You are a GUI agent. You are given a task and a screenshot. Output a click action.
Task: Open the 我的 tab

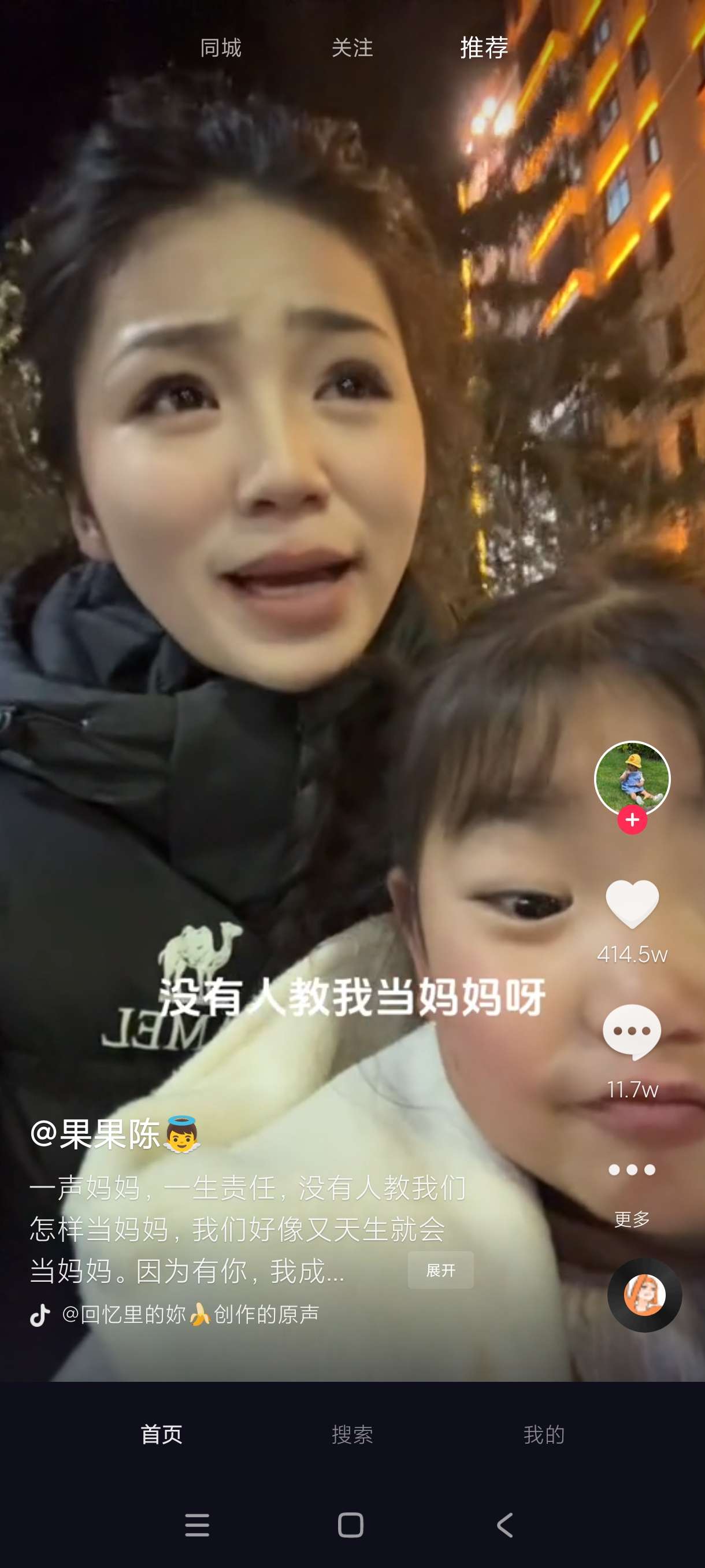pos(544,1434)
